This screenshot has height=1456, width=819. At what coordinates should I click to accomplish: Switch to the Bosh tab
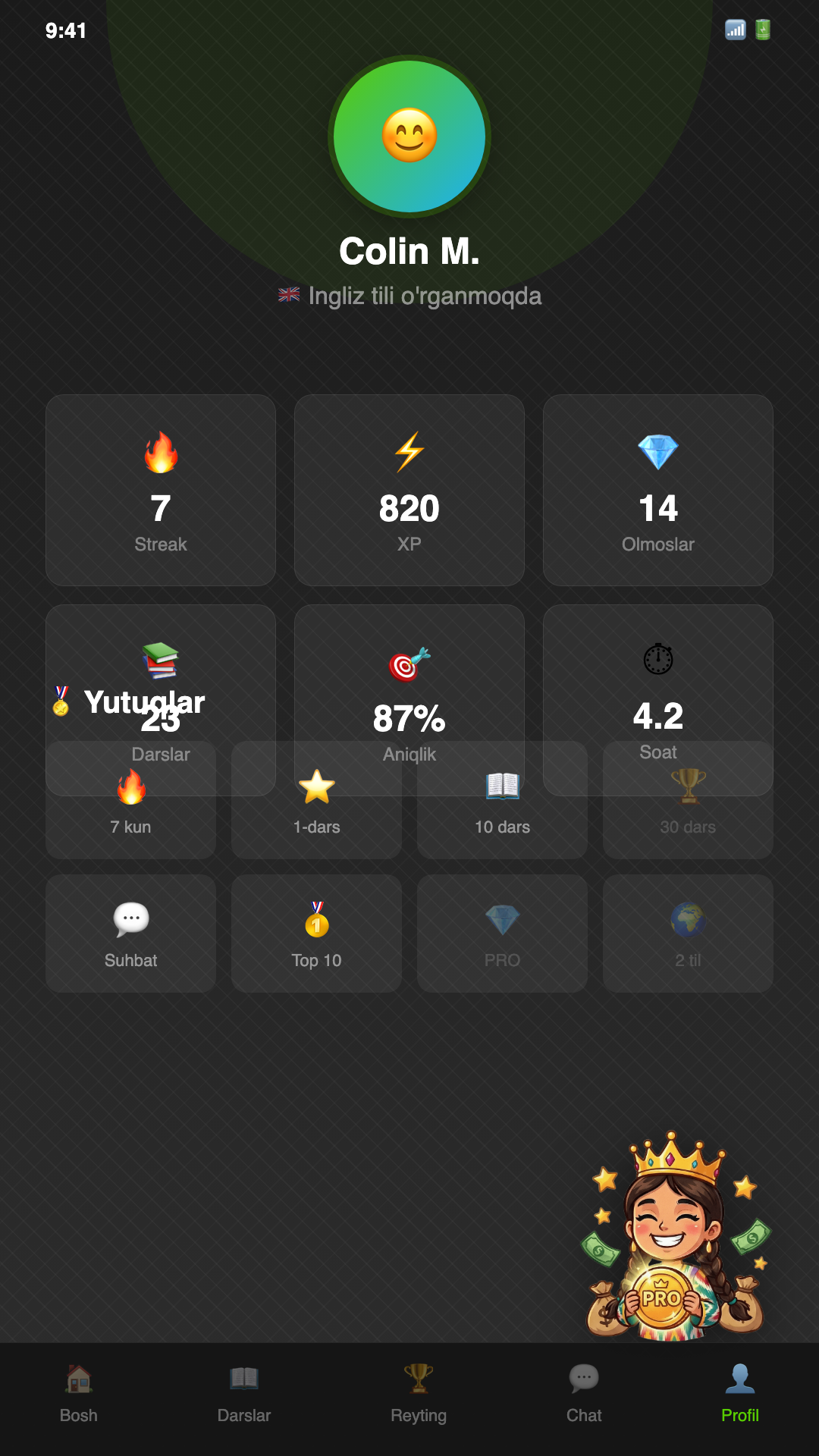(x=79, y=1394)
